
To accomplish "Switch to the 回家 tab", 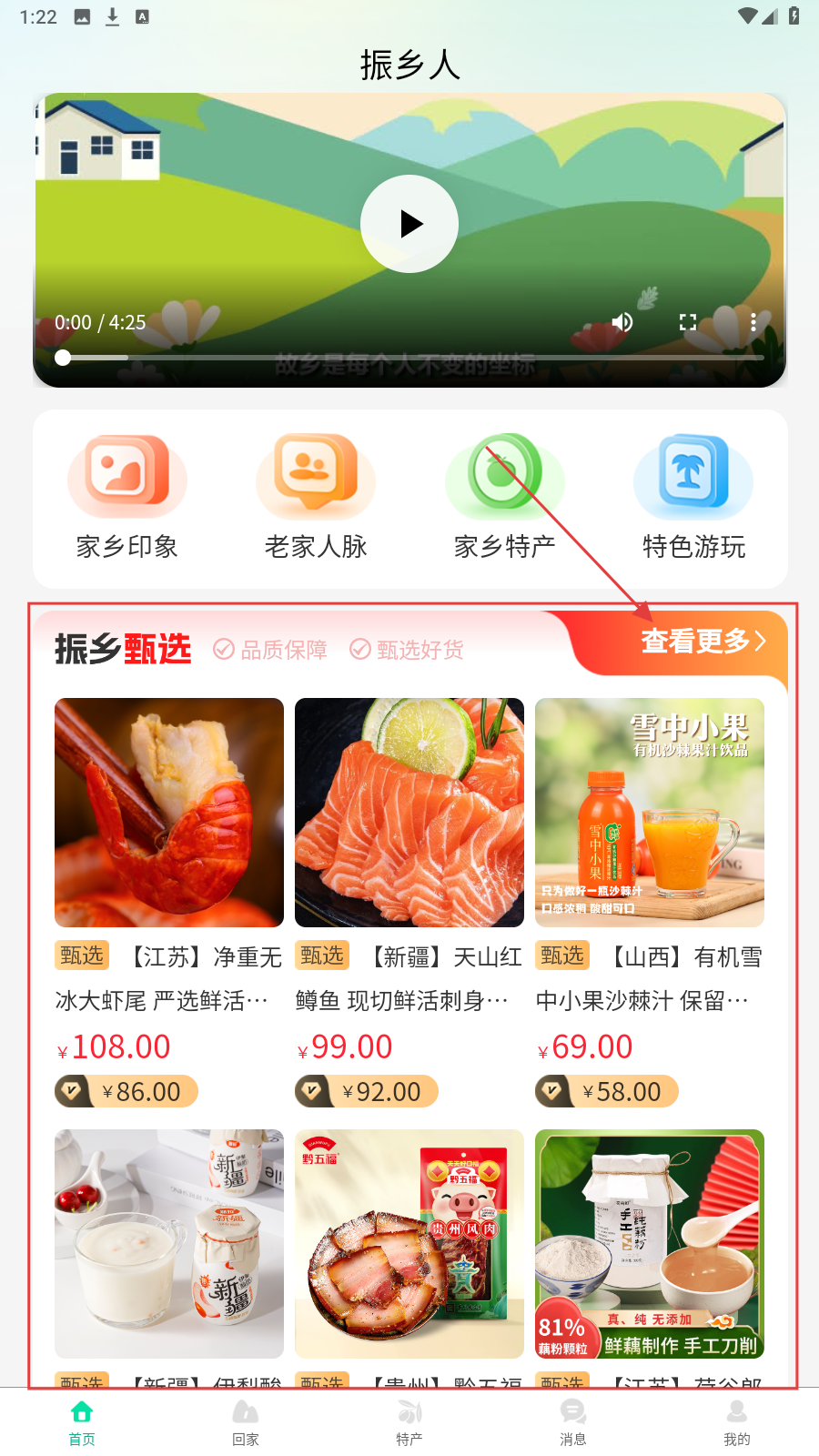I will [x=246, y=1422].
